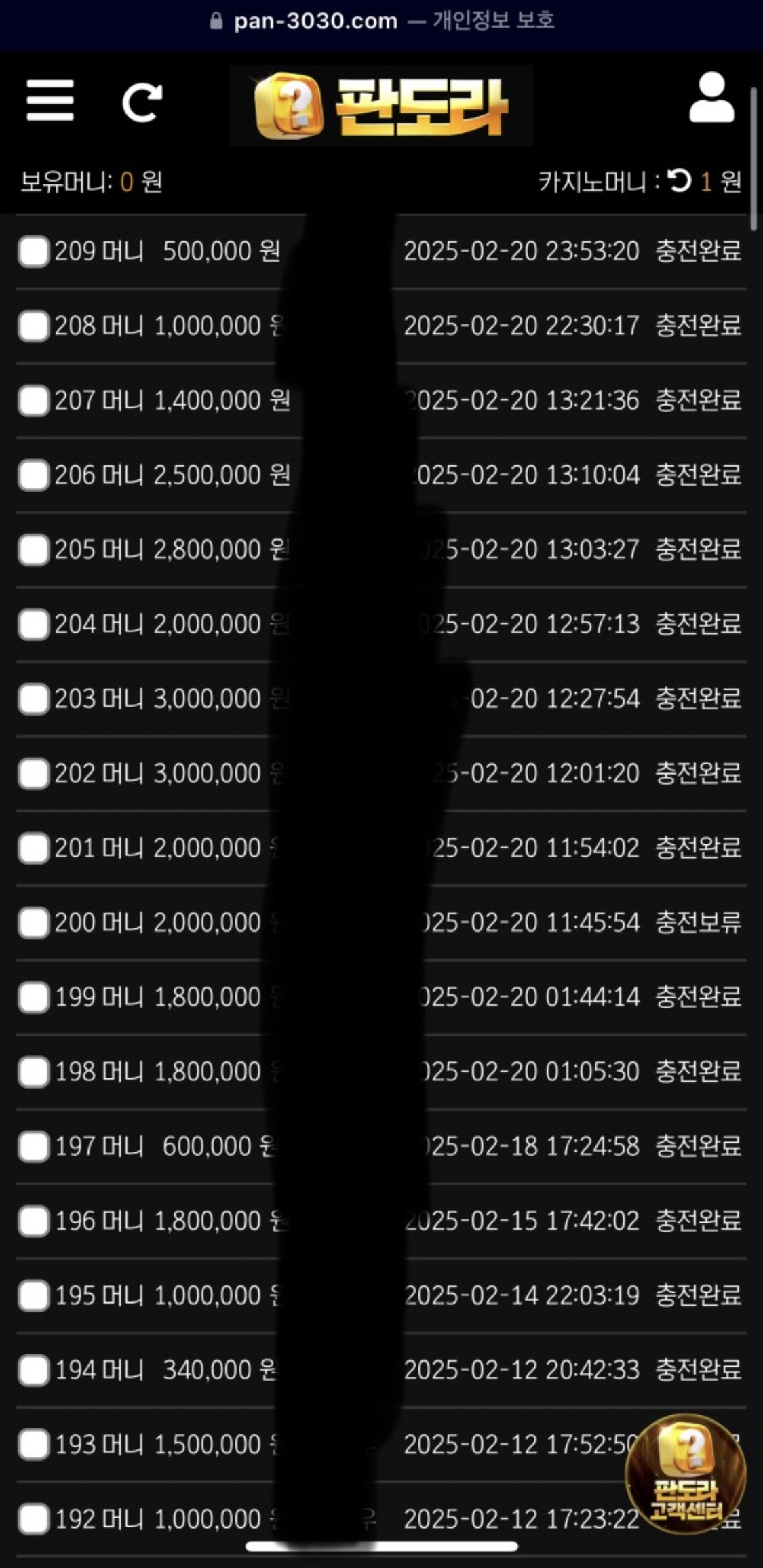Mark the checkbox for entry 206
The height and width of the screenshot is (1568, 763).
point(33,475)
